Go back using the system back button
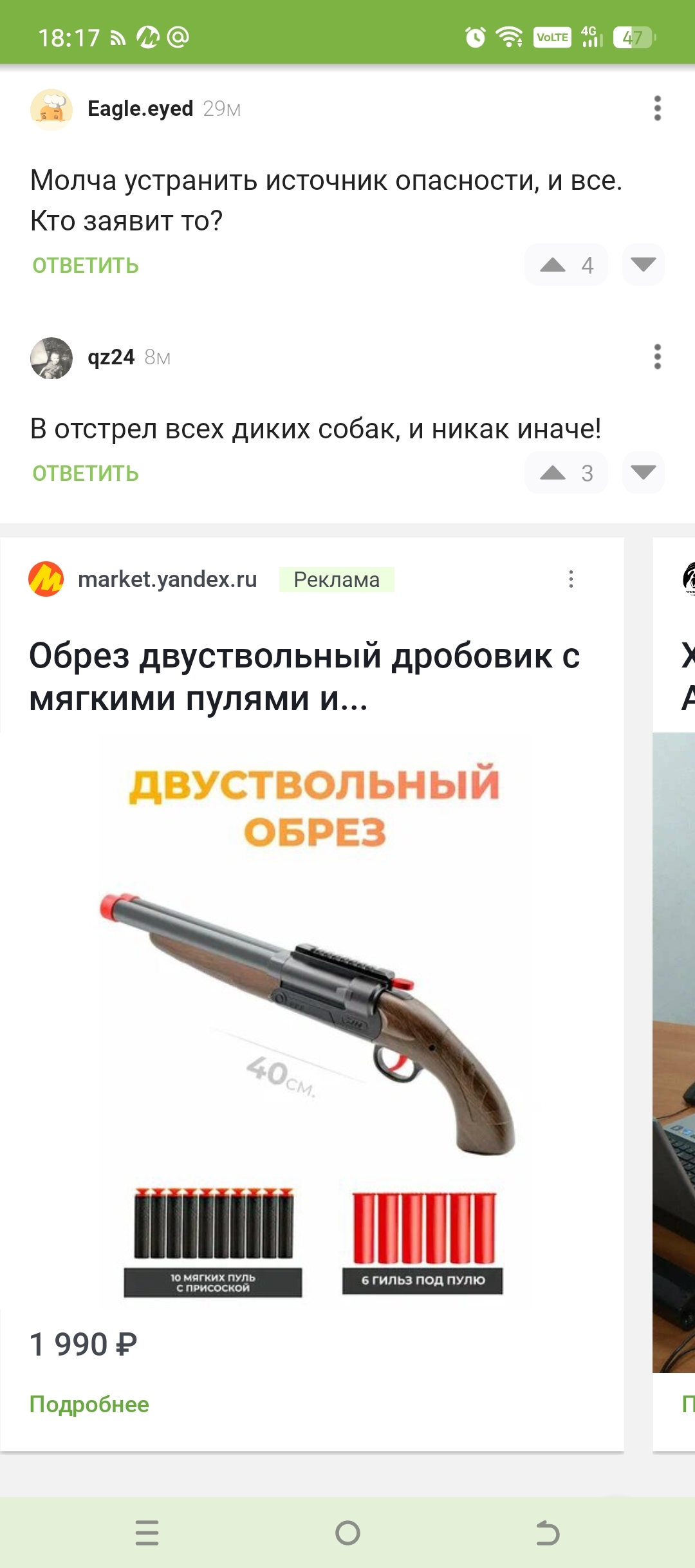Screen dimensions: 695x1568 point(548,1533)
